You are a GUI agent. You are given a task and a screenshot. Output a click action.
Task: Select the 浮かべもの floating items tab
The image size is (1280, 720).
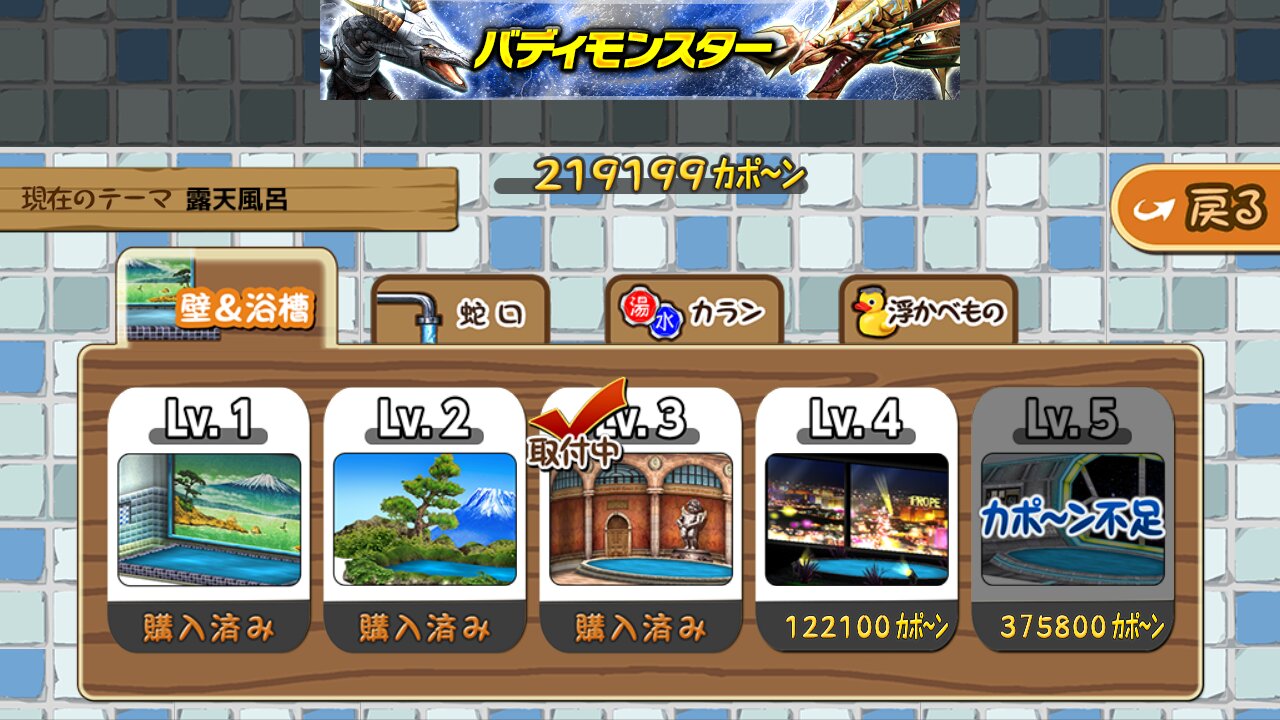point(929,311)
